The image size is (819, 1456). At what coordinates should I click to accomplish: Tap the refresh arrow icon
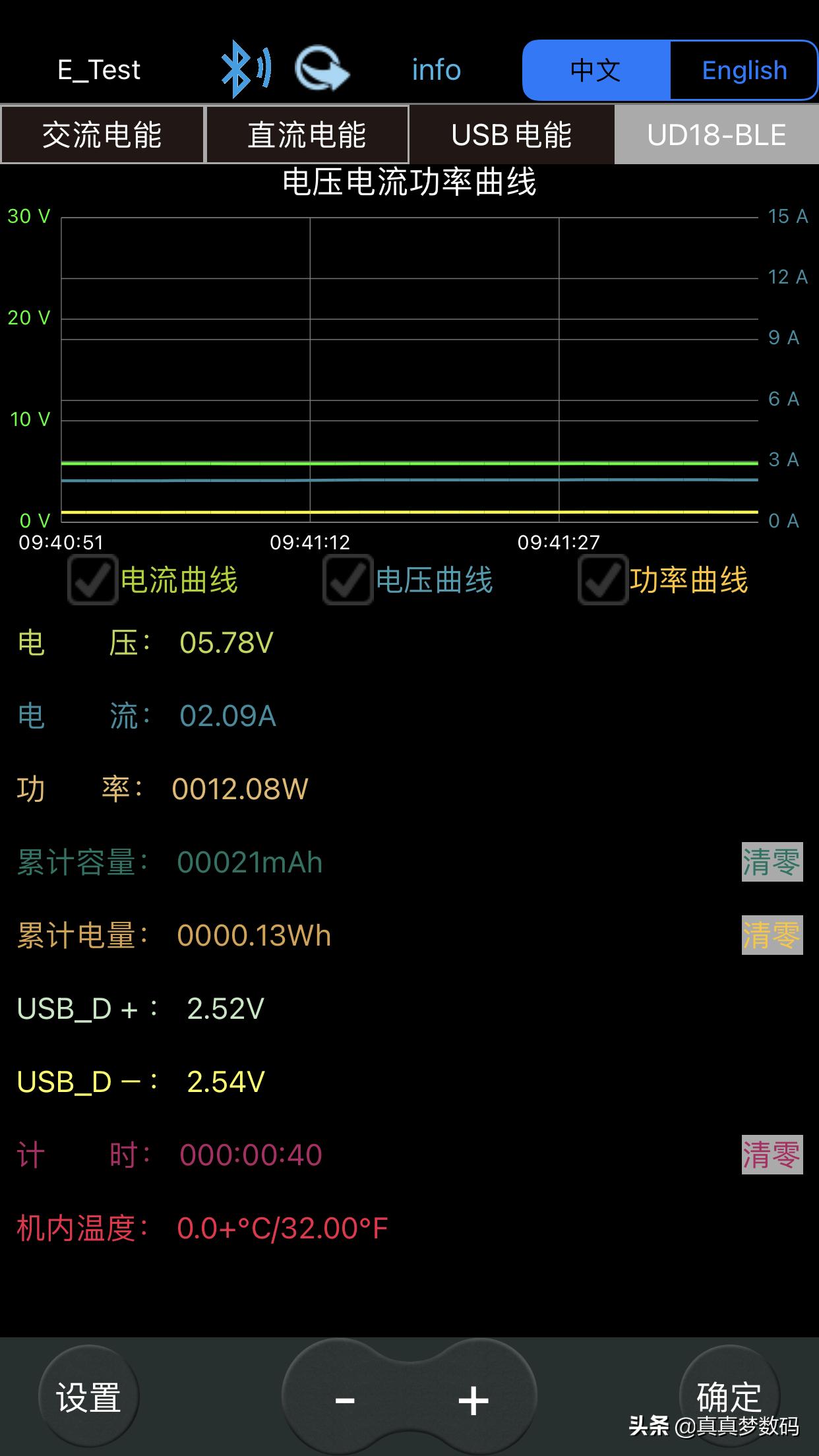pyautogui.click(x=322, y=69)
